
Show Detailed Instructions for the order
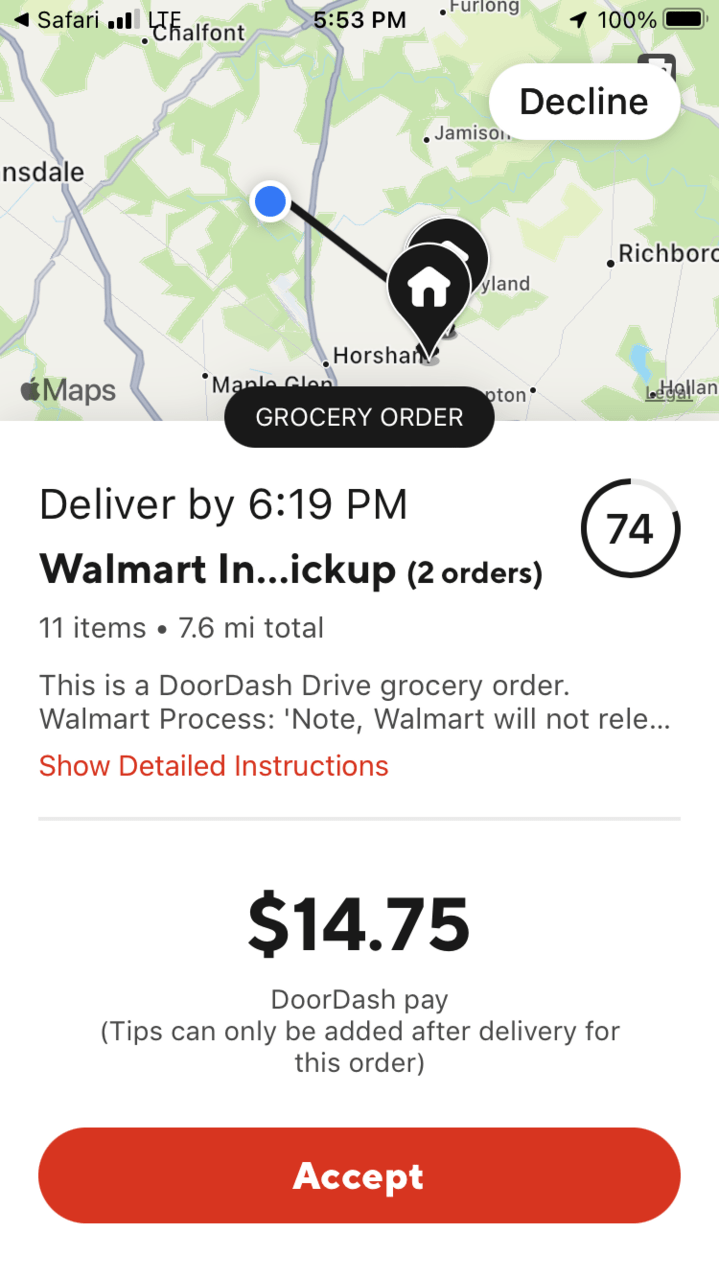pos(213,766)
